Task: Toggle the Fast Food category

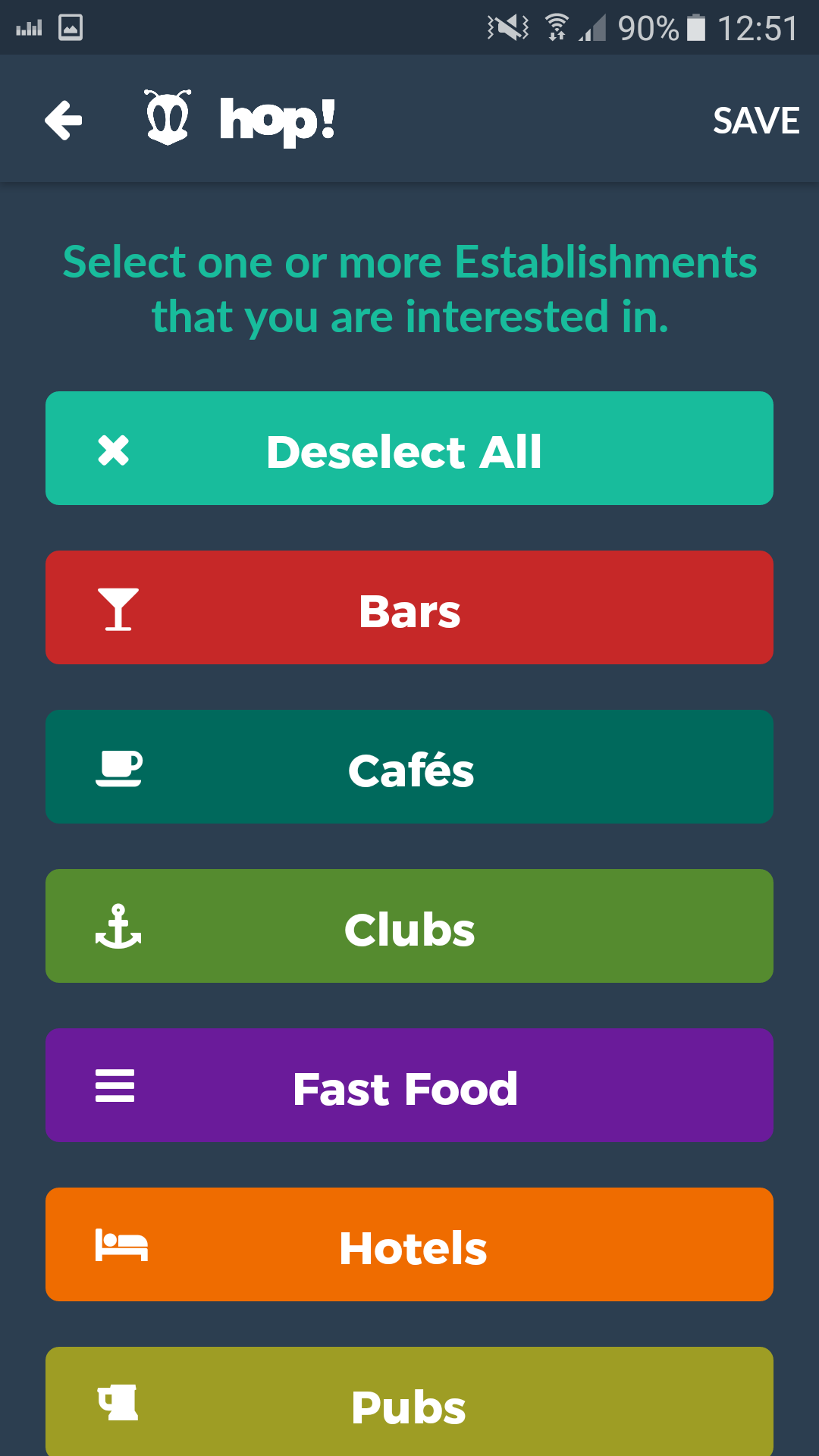Action: click(x=409, y=1085)
